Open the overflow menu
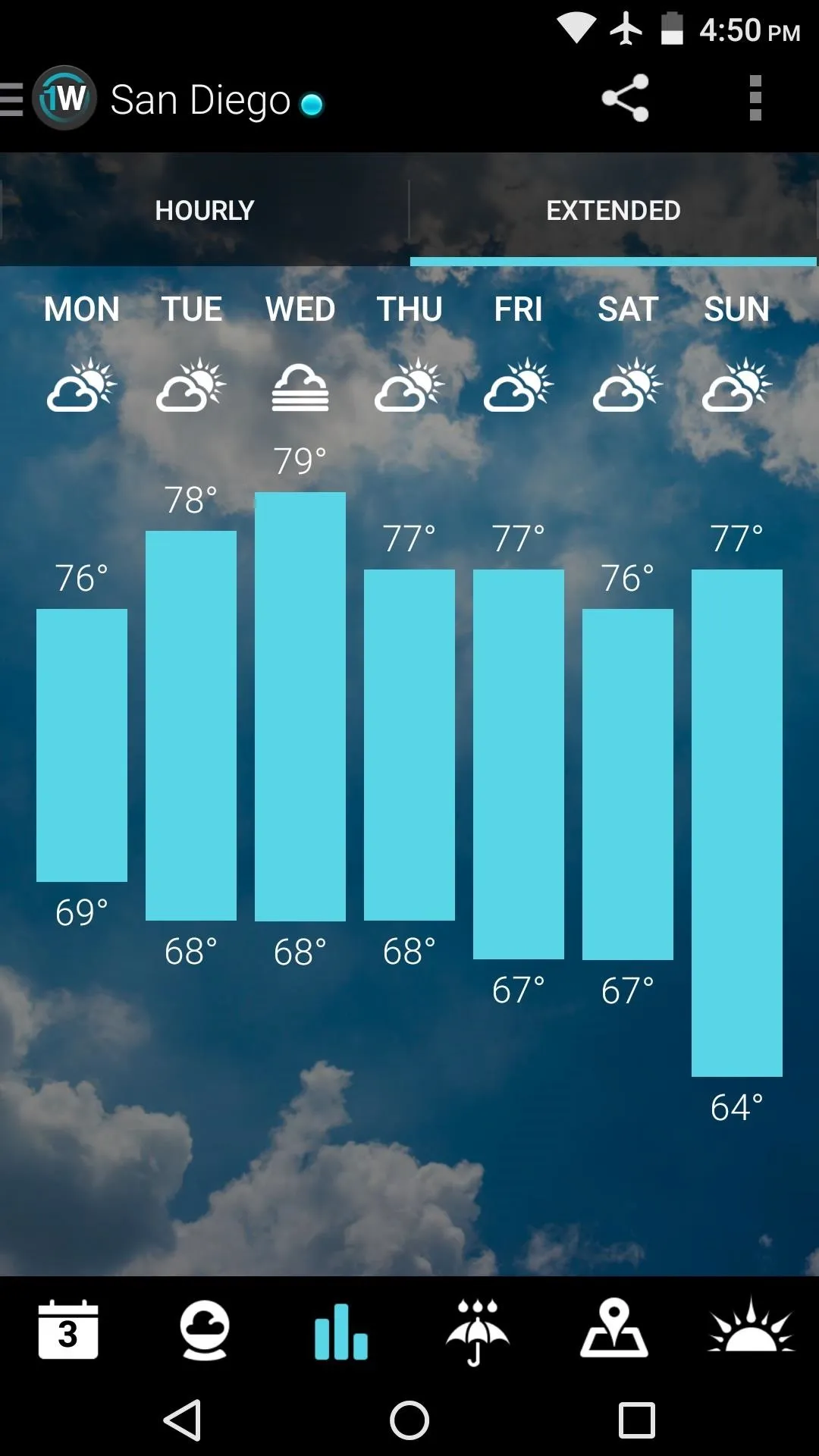The image size is (819, 1456). [x=755, y=98]
